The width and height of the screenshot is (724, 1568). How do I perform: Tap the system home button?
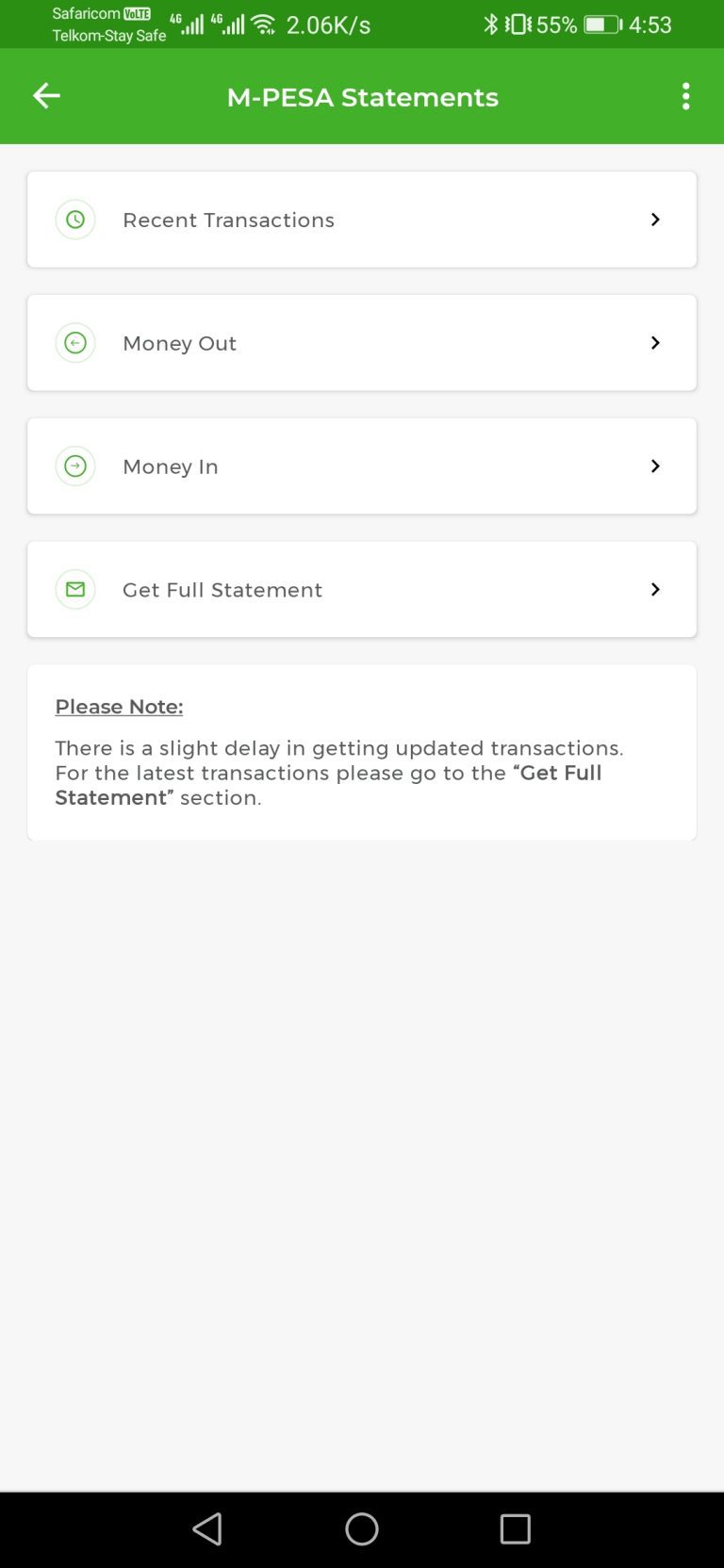(362, 1528)
